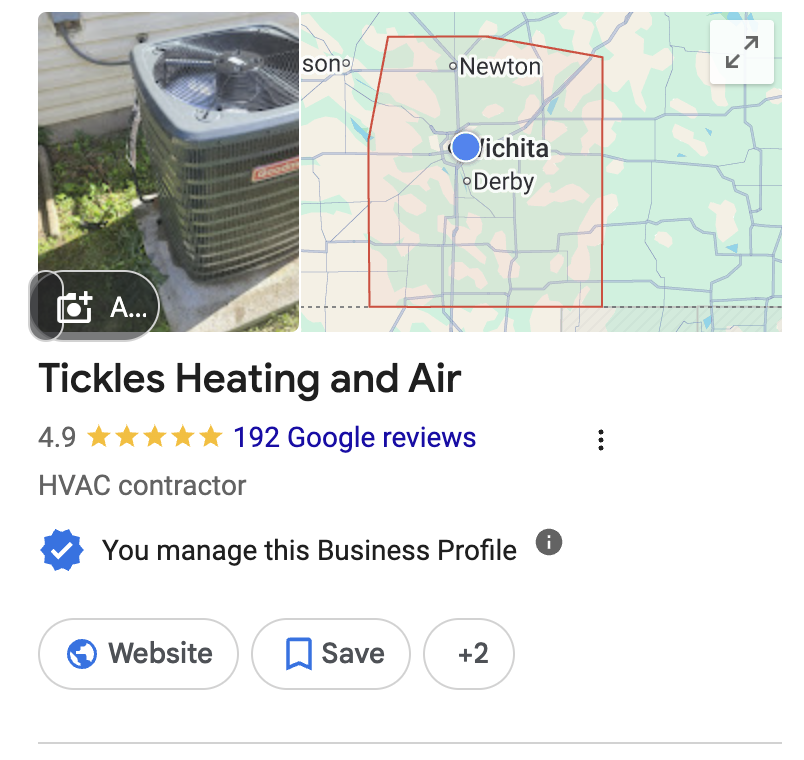This screenshot has height=760, width=804.
Task: Tap the info icon beside Business Profile
Action: (x=549, y=542)
